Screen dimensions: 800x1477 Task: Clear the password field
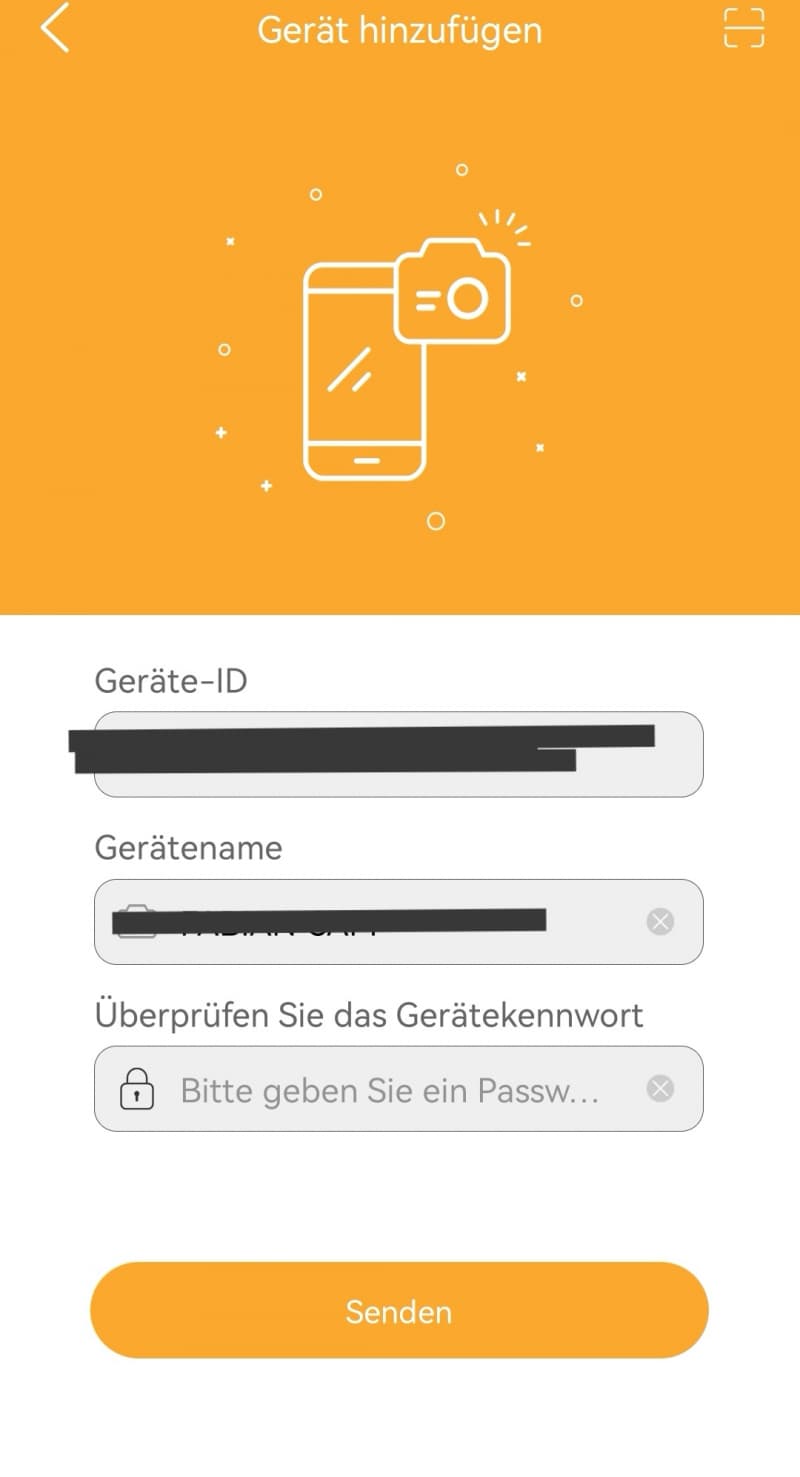pyautogui.click(x=660, y=1088)
